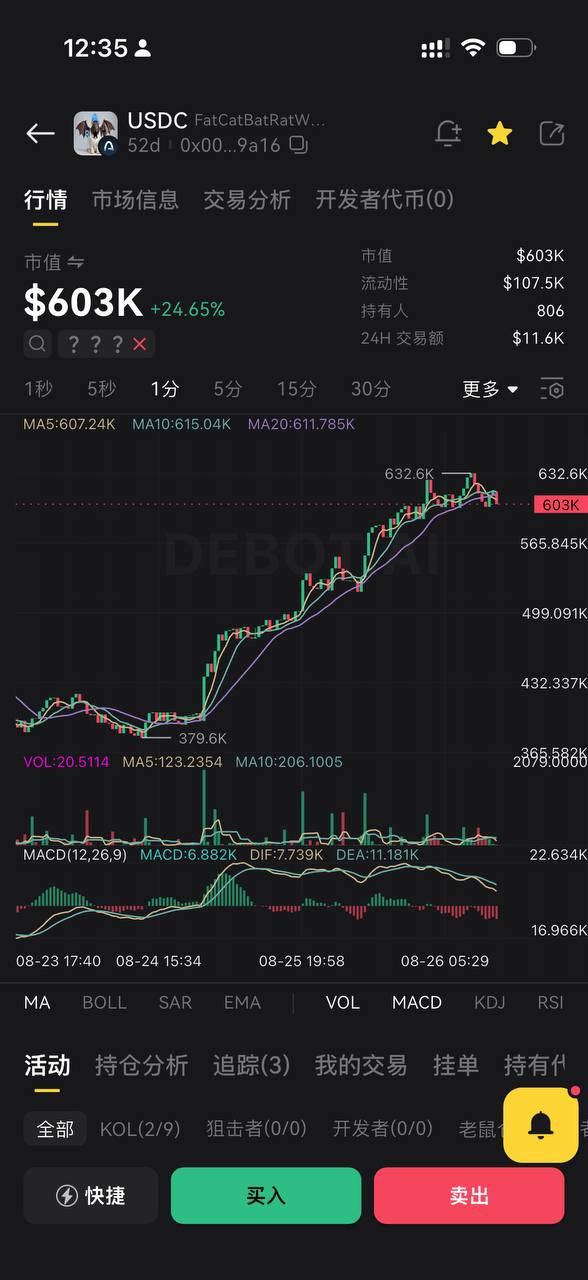The image size is (588, 1280).
Task: Open 开发者代币(0) tab
Action: pos(385,200)
